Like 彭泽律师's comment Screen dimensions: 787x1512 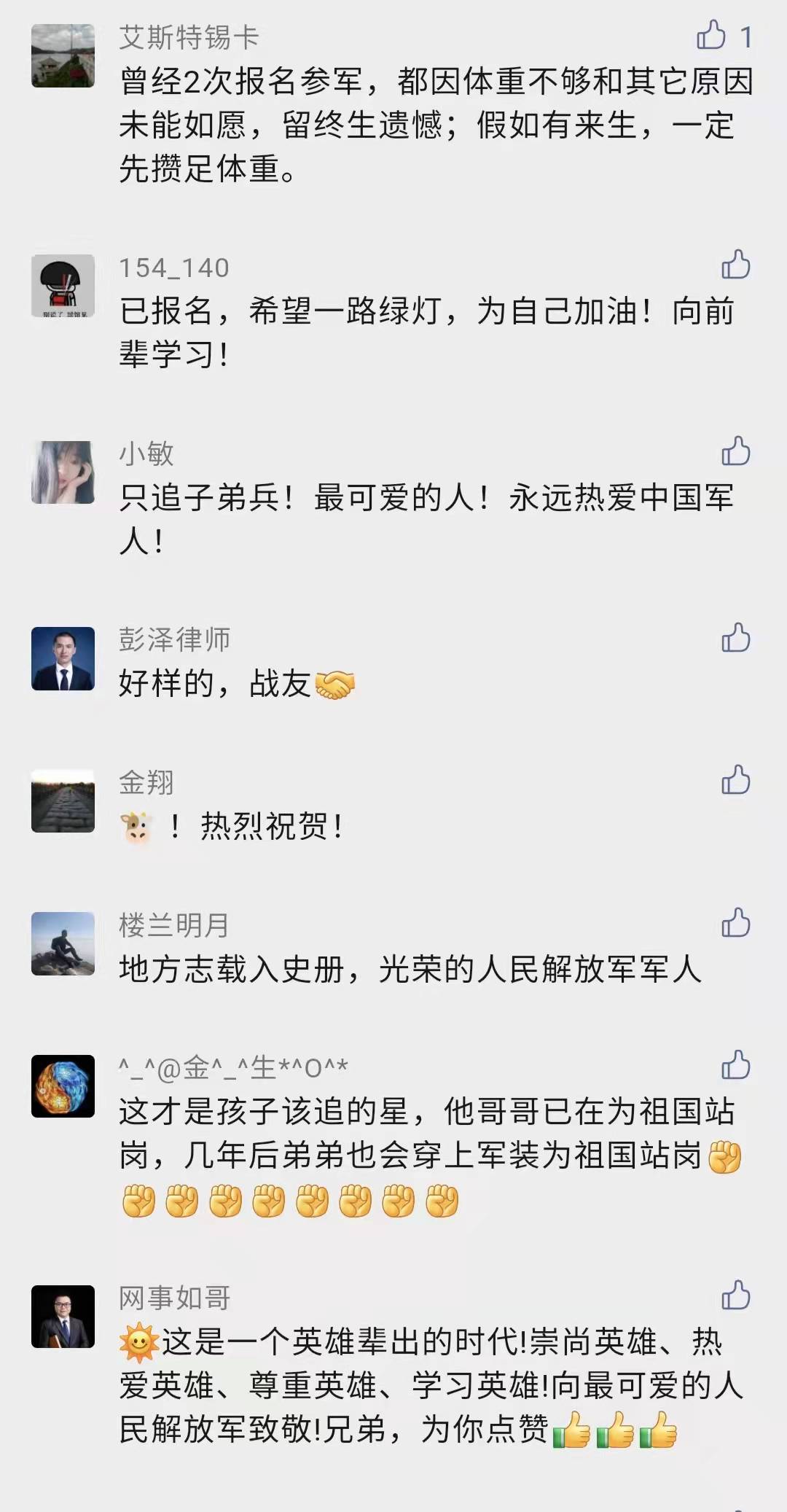[x=735, y=638]
